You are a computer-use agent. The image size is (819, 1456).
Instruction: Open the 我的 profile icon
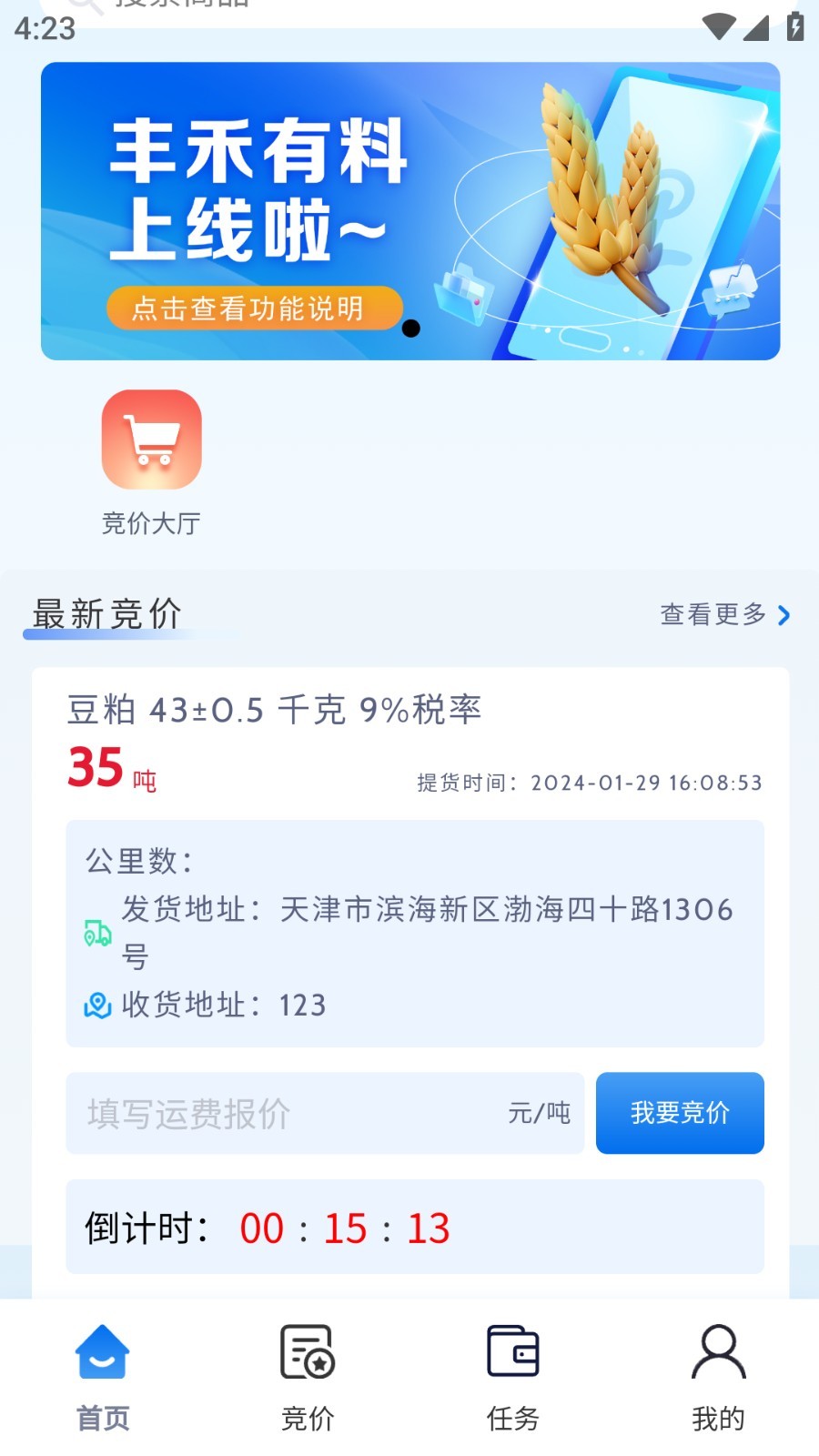[718, 1354]
